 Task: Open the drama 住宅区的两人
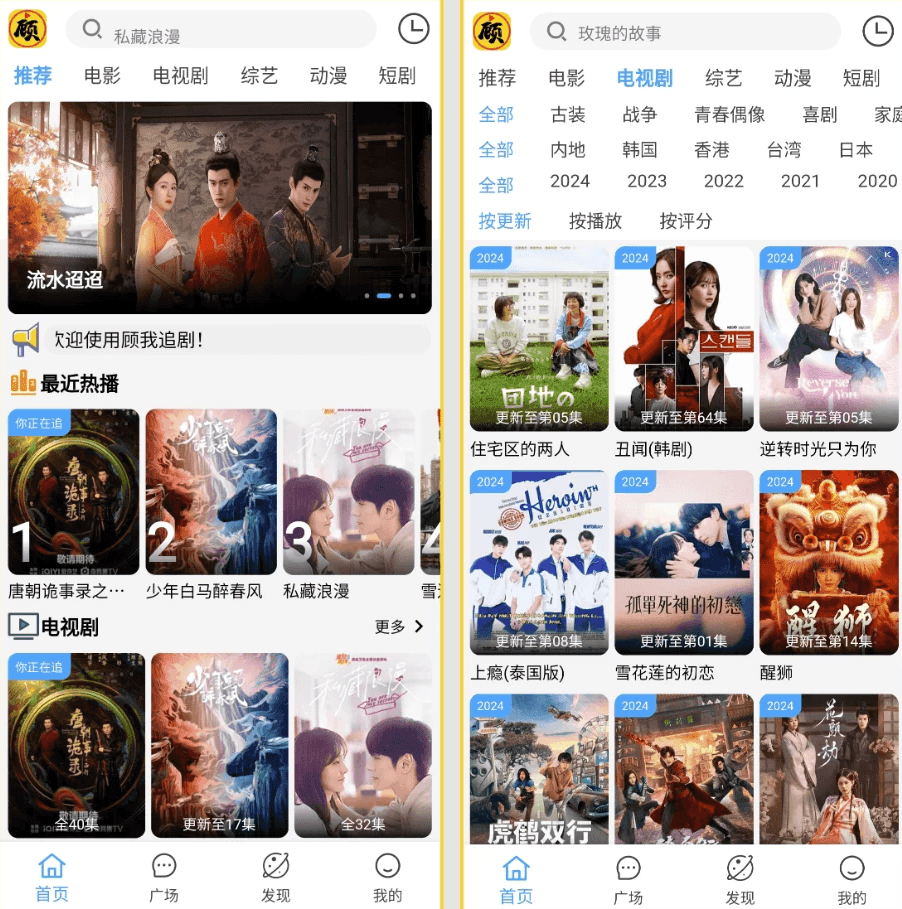[539, 339]
